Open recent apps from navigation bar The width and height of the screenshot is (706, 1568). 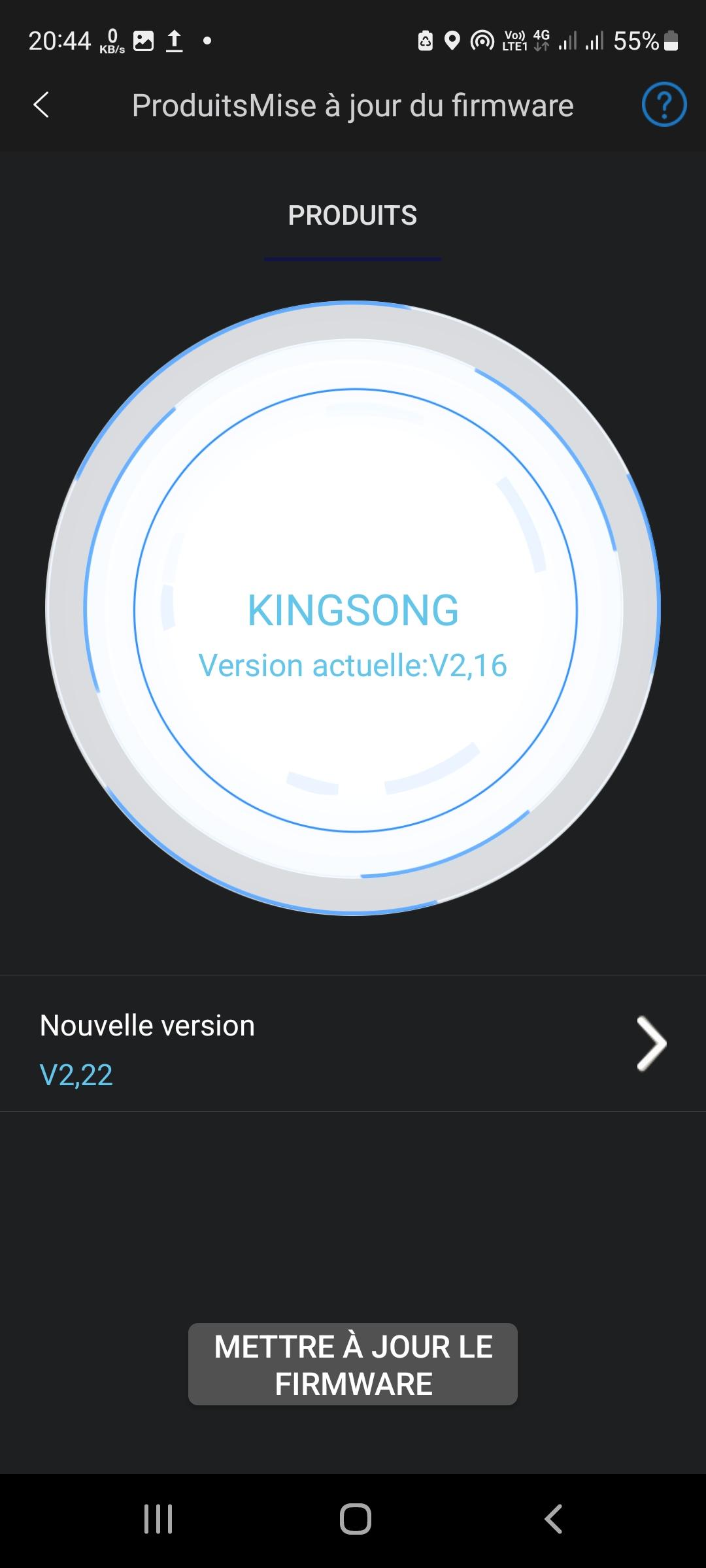tap(158, 1518)
